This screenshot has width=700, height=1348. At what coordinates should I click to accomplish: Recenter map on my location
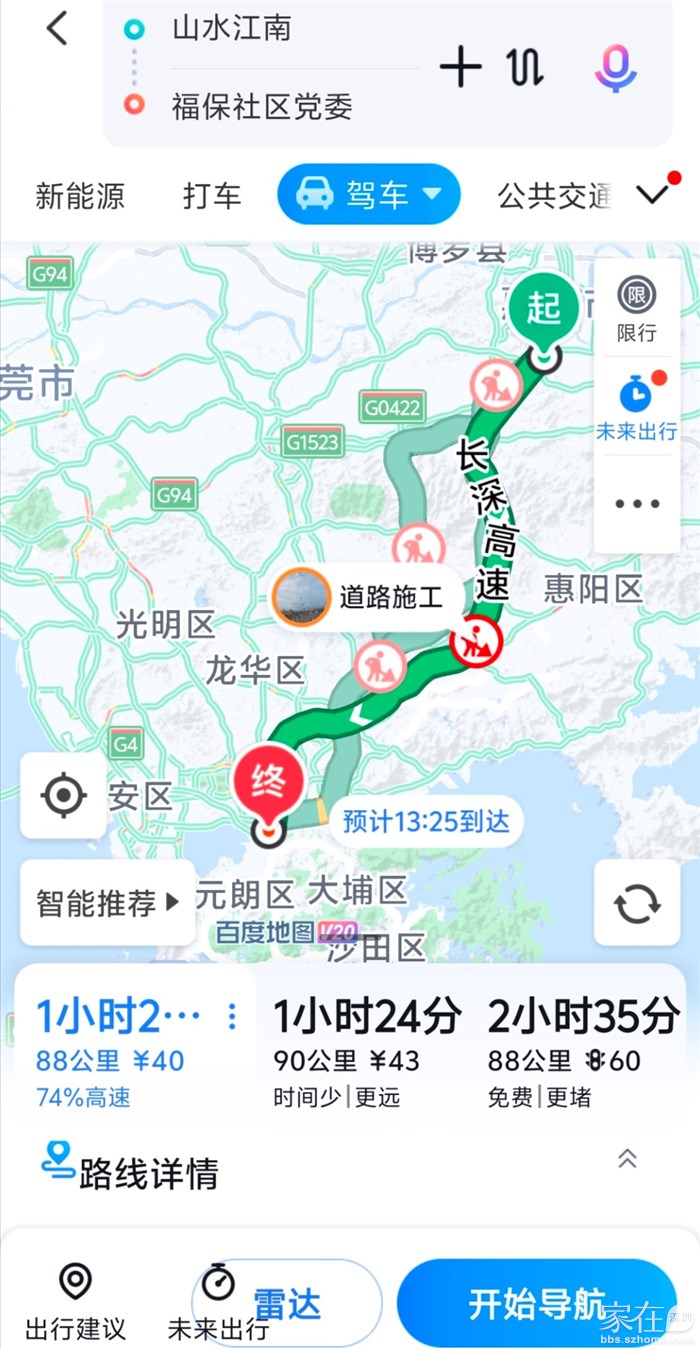tap(64, 796)
